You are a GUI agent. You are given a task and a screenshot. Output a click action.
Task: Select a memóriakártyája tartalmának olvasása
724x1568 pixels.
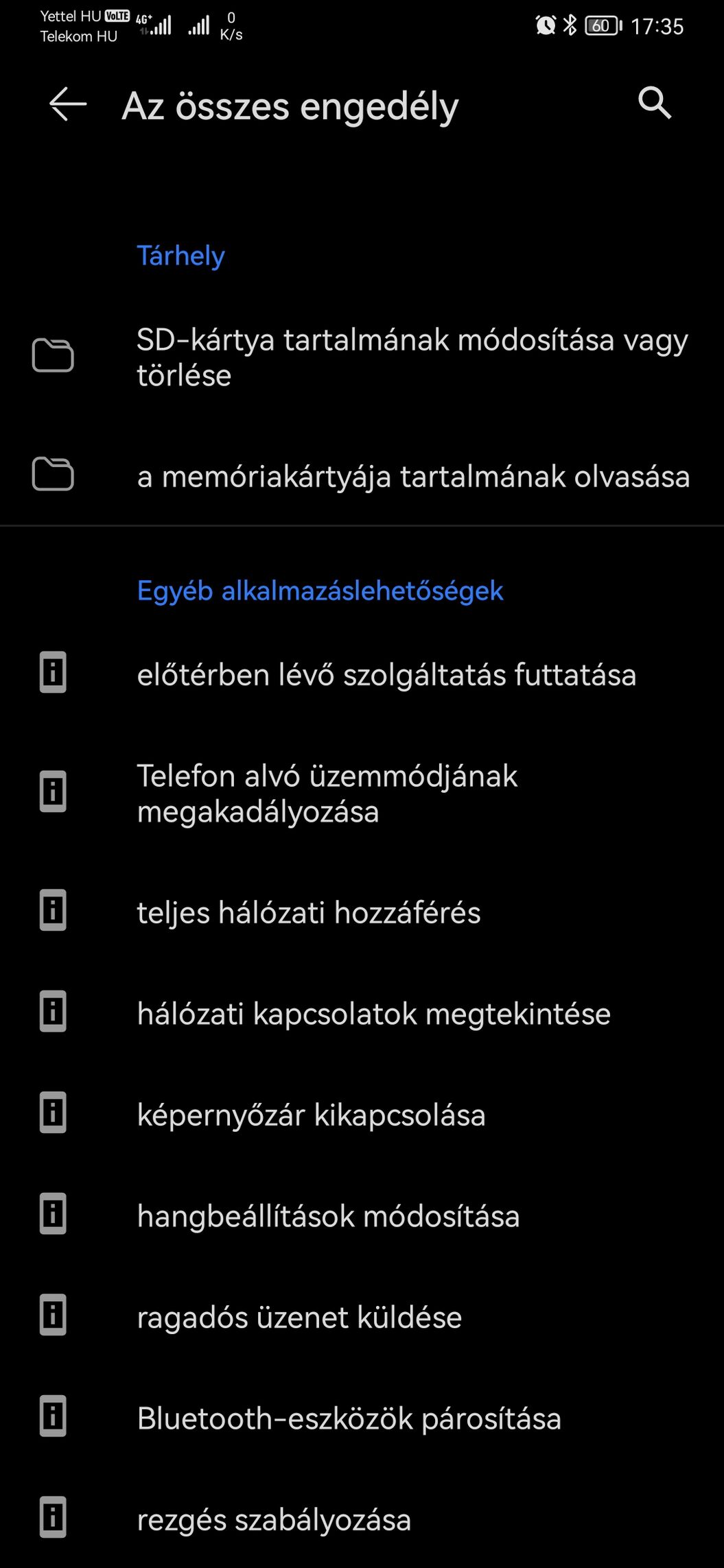point(362,476)
